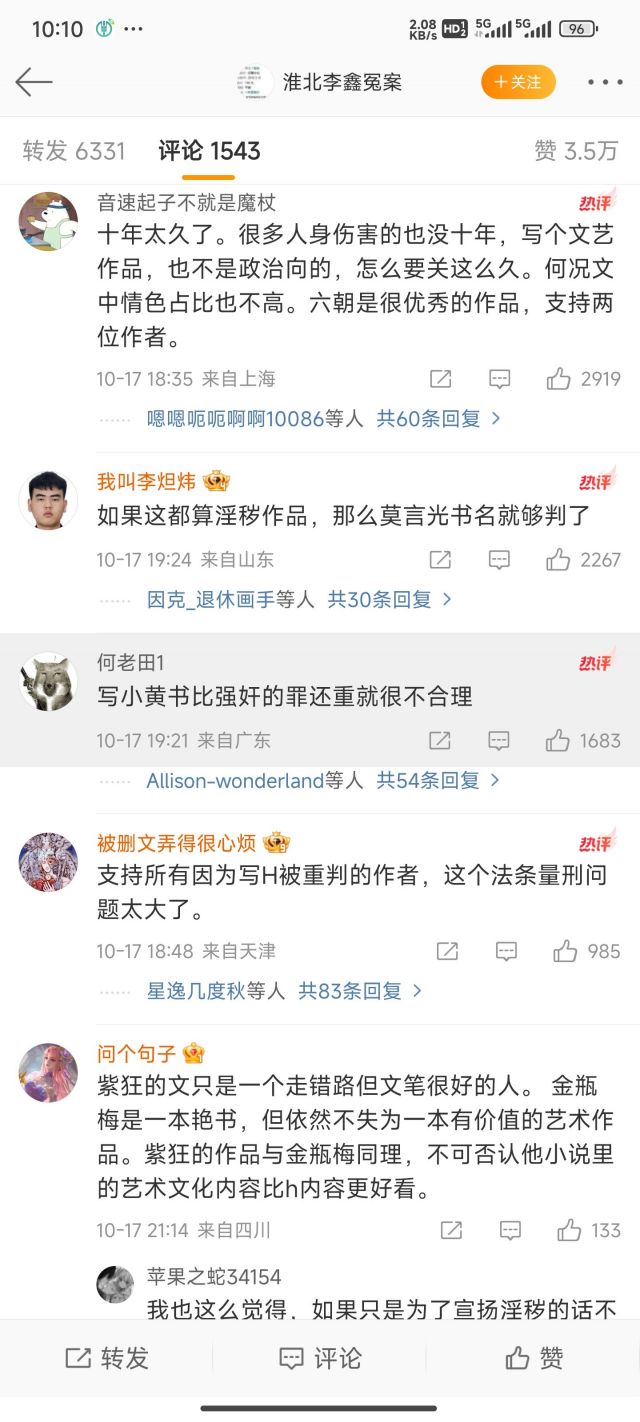This screenshot has width=640, height=1422.
Task: Reply to 问个句子's comment
Action: pos(510,1230)
